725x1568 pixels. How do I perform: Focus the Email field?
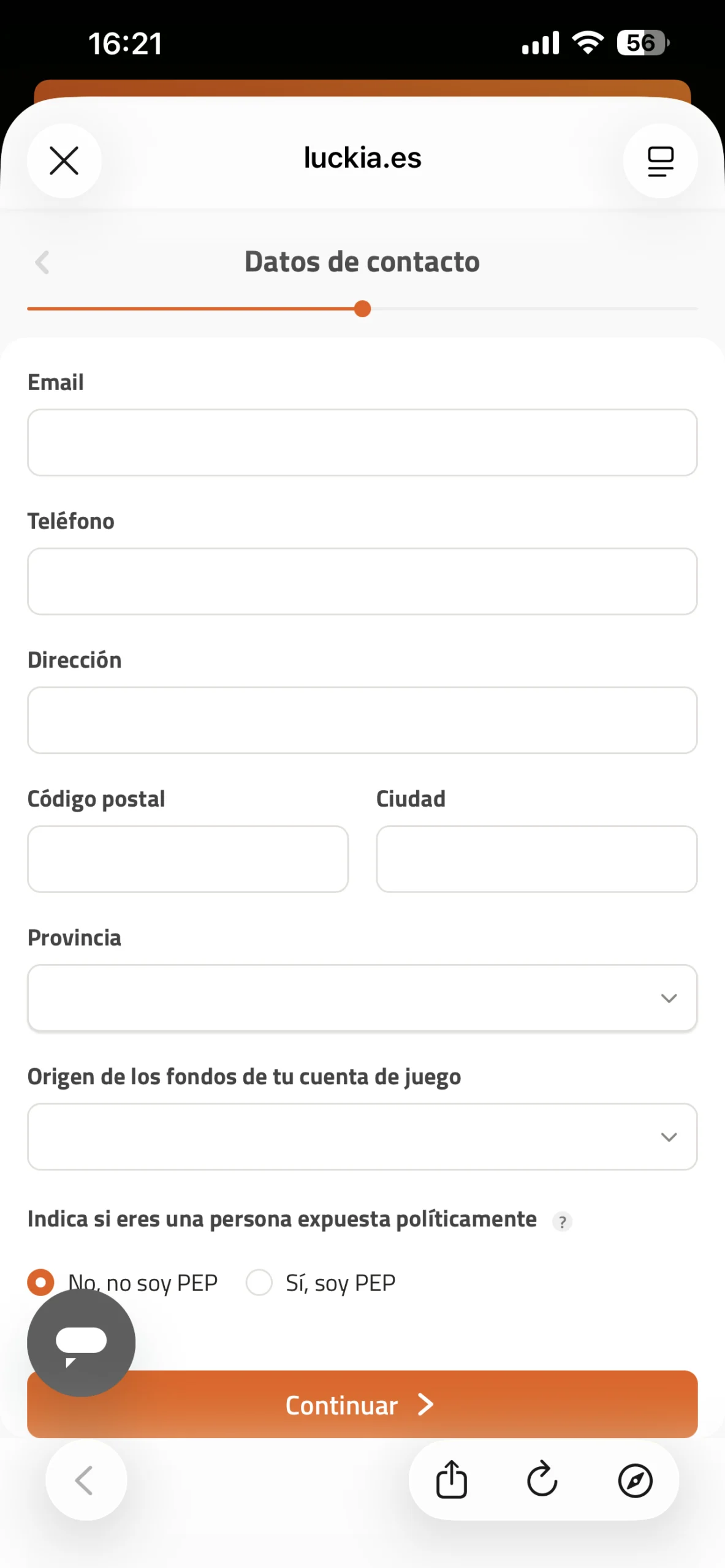tap(362, 442)
